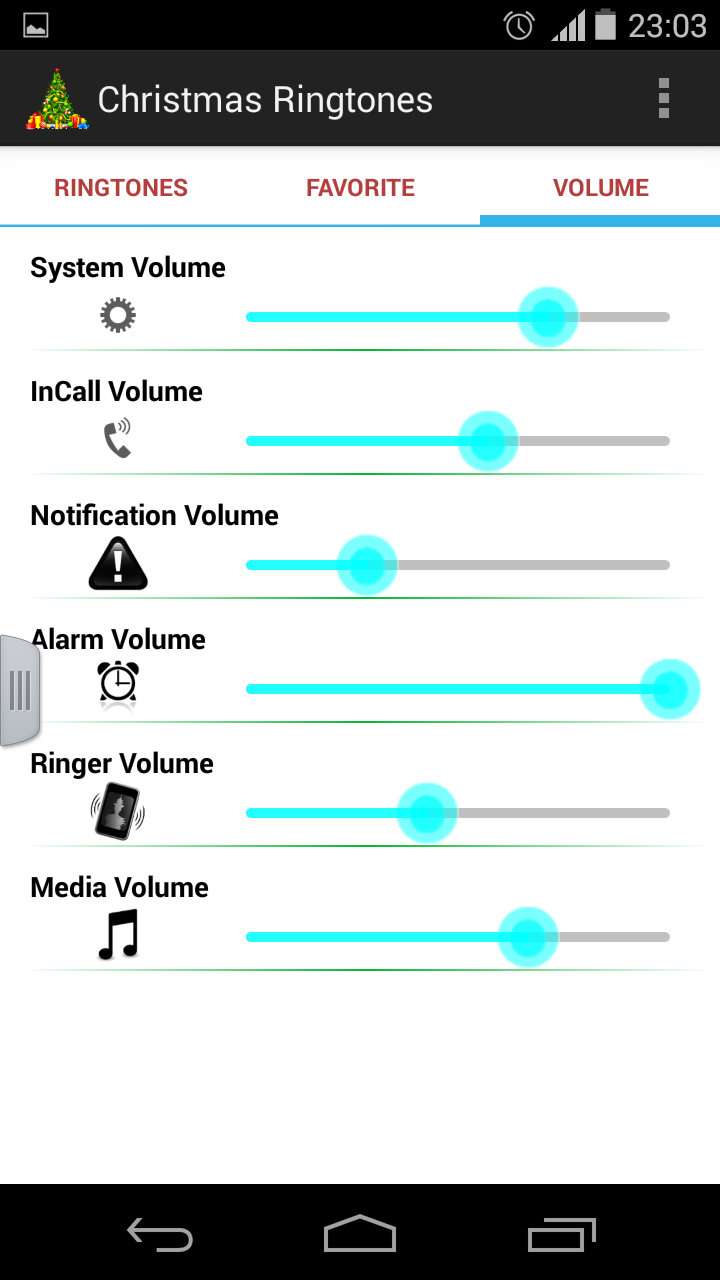Viewport: 720px width, 1280px height.
Task: Click the Ringer Volume slider thumb
Action: 426,812
